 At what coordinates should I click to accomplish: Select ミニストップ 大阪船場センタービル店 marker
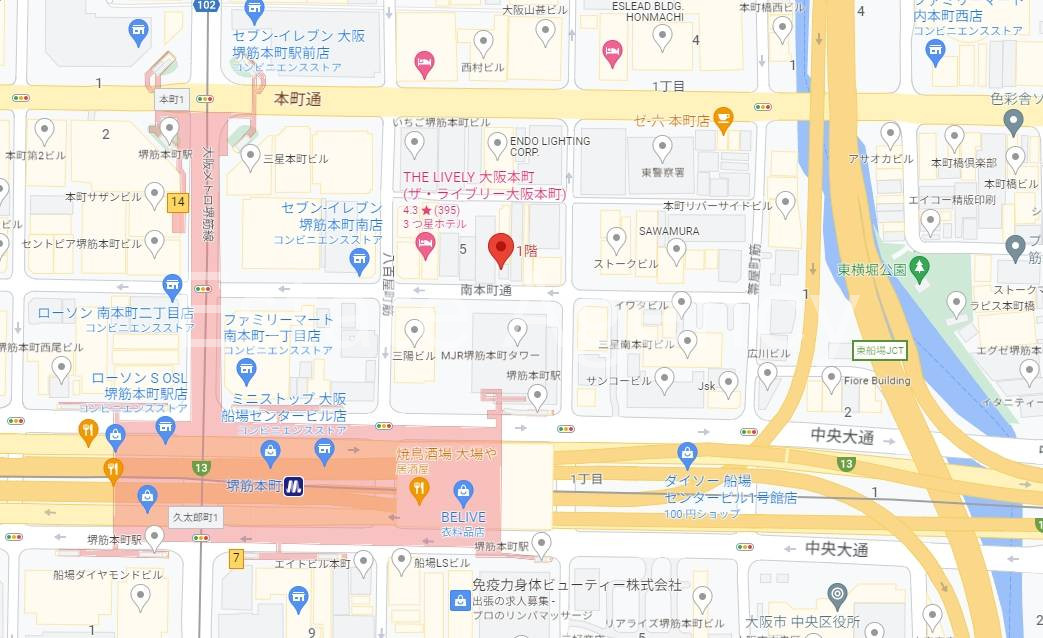(x=324, y=451)
